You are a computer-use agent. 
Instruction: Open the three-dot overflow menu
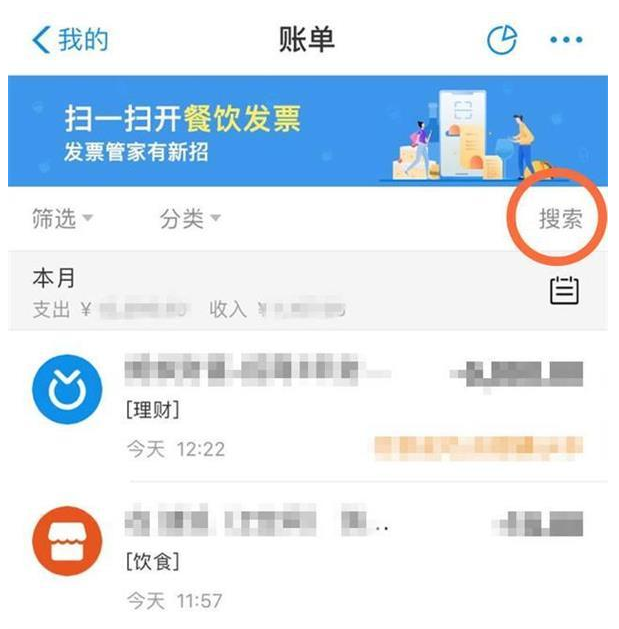pyautogui.click(x=566, y=40)
